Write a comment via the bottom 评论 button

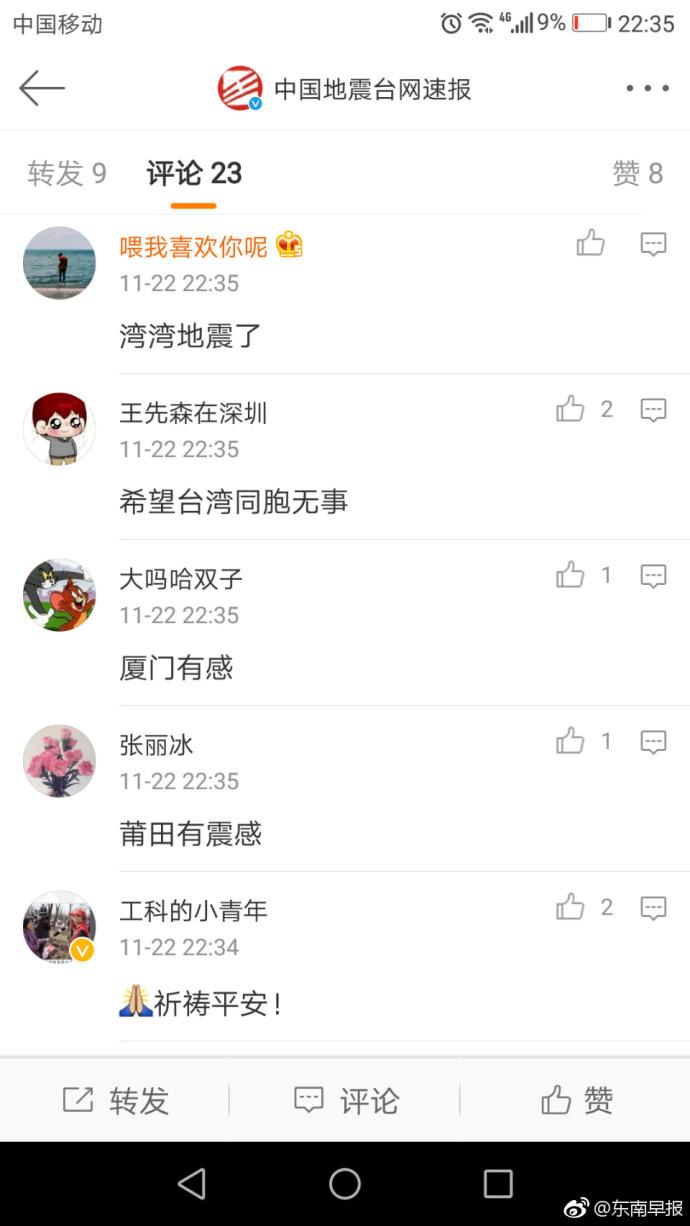345,1100
